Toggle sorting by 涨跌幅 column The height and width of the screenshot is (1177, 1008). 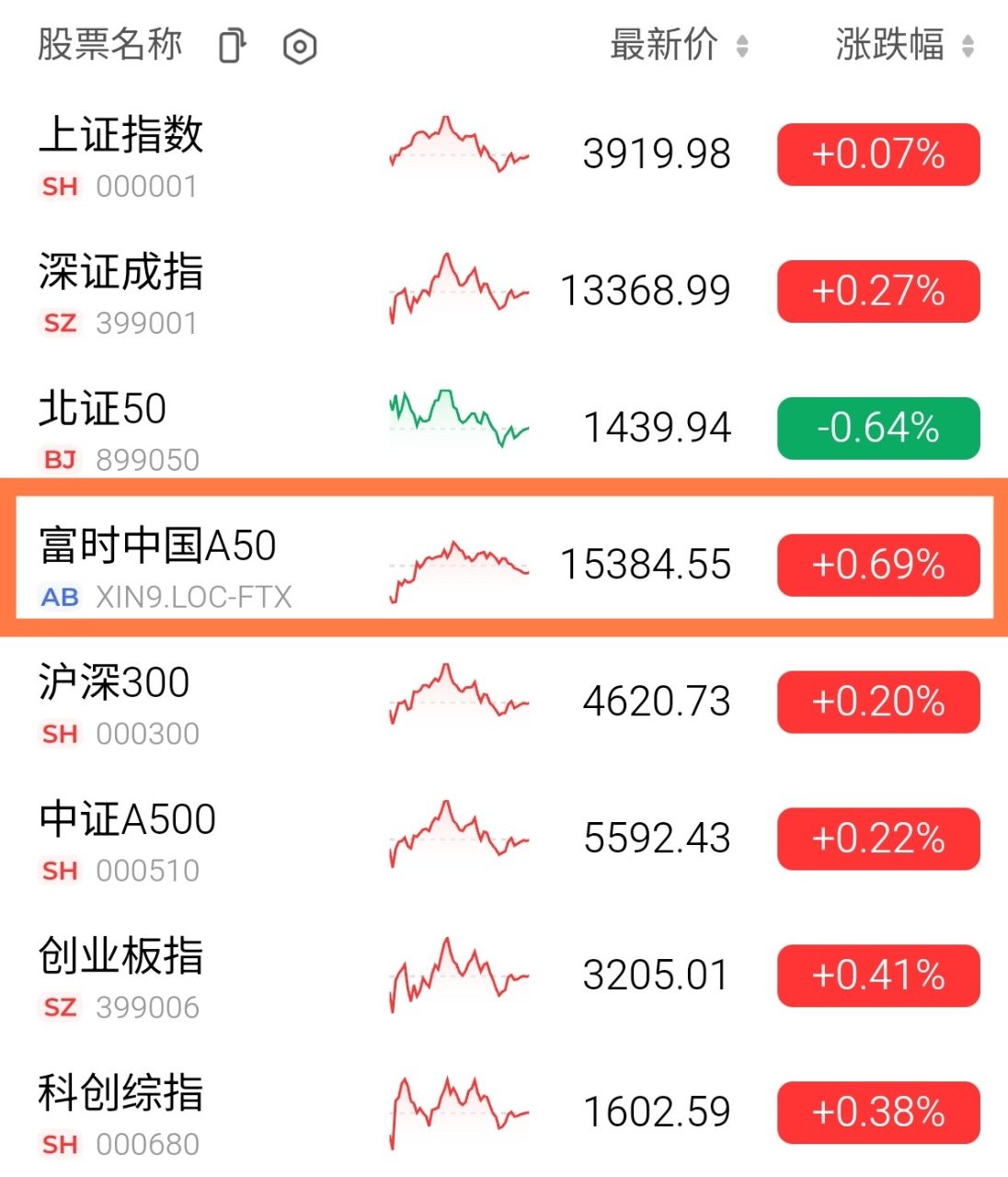tap(889, 45)
